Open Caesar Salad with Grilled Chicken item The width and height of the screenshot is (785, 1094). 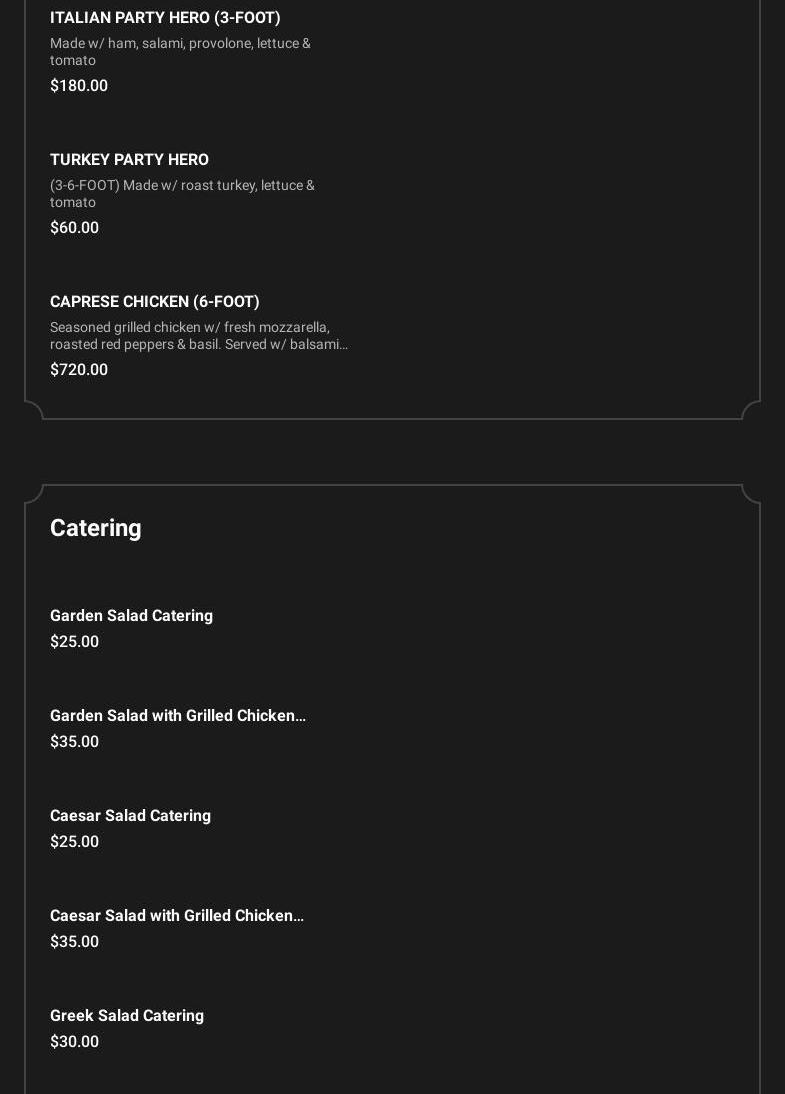pos(176,916)
